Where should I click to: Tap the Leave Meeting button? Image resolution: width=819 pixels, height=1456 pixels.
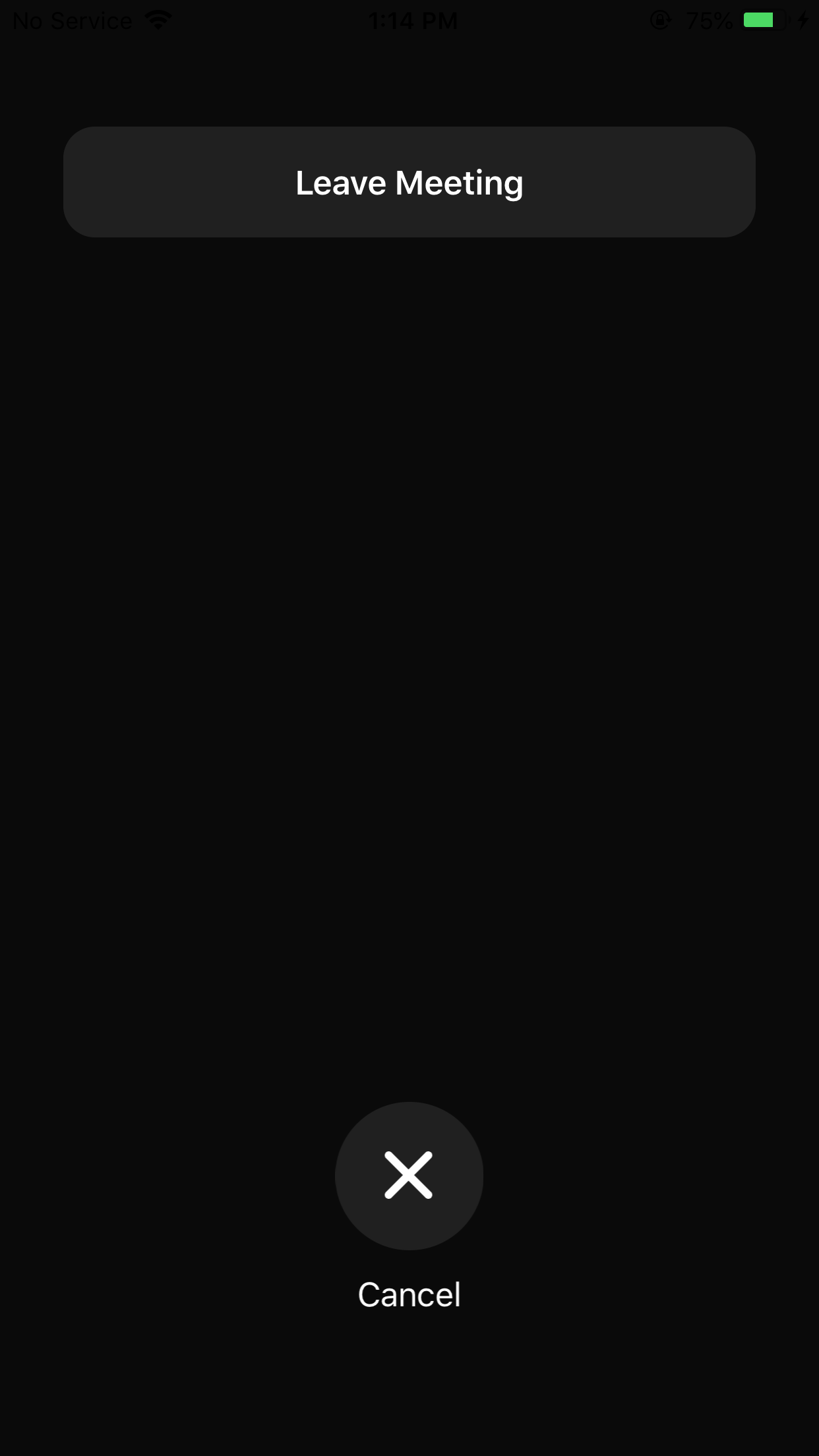pyautogui.click(x=409, y=182)
